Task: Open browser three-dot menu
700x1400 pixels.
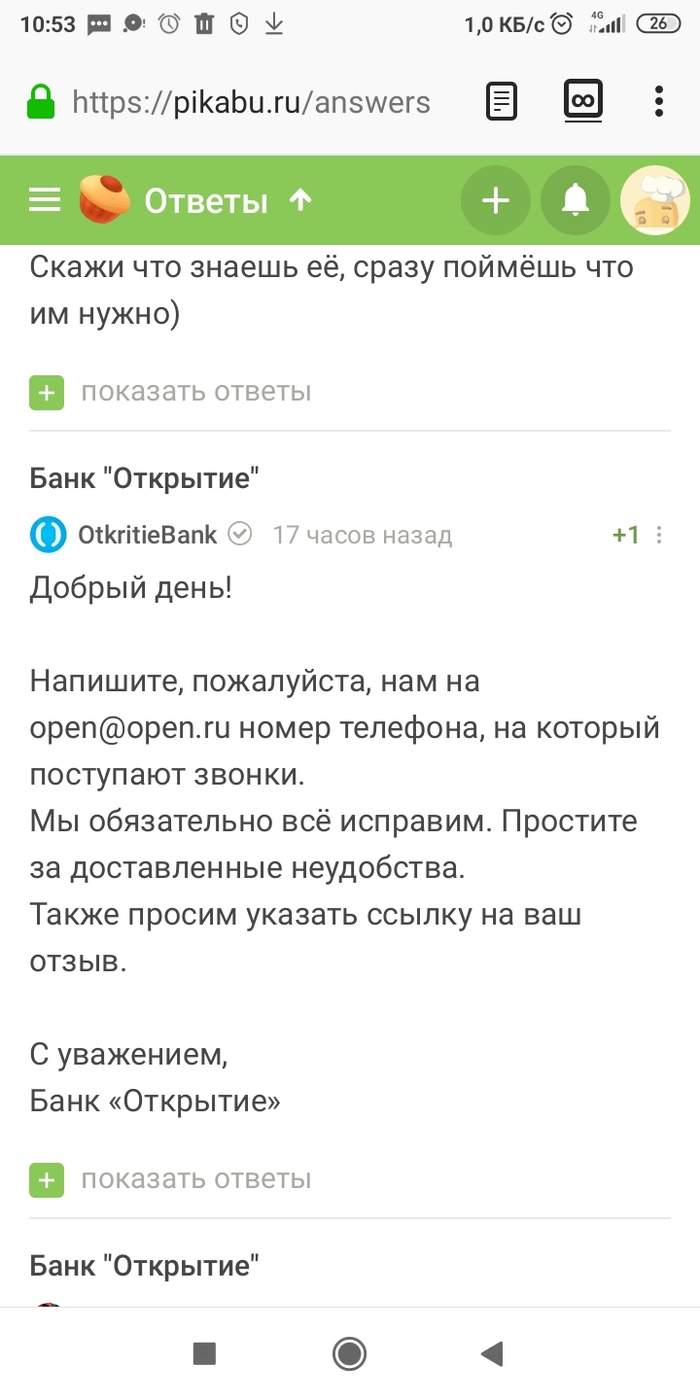Action: [x=658, y=102]
